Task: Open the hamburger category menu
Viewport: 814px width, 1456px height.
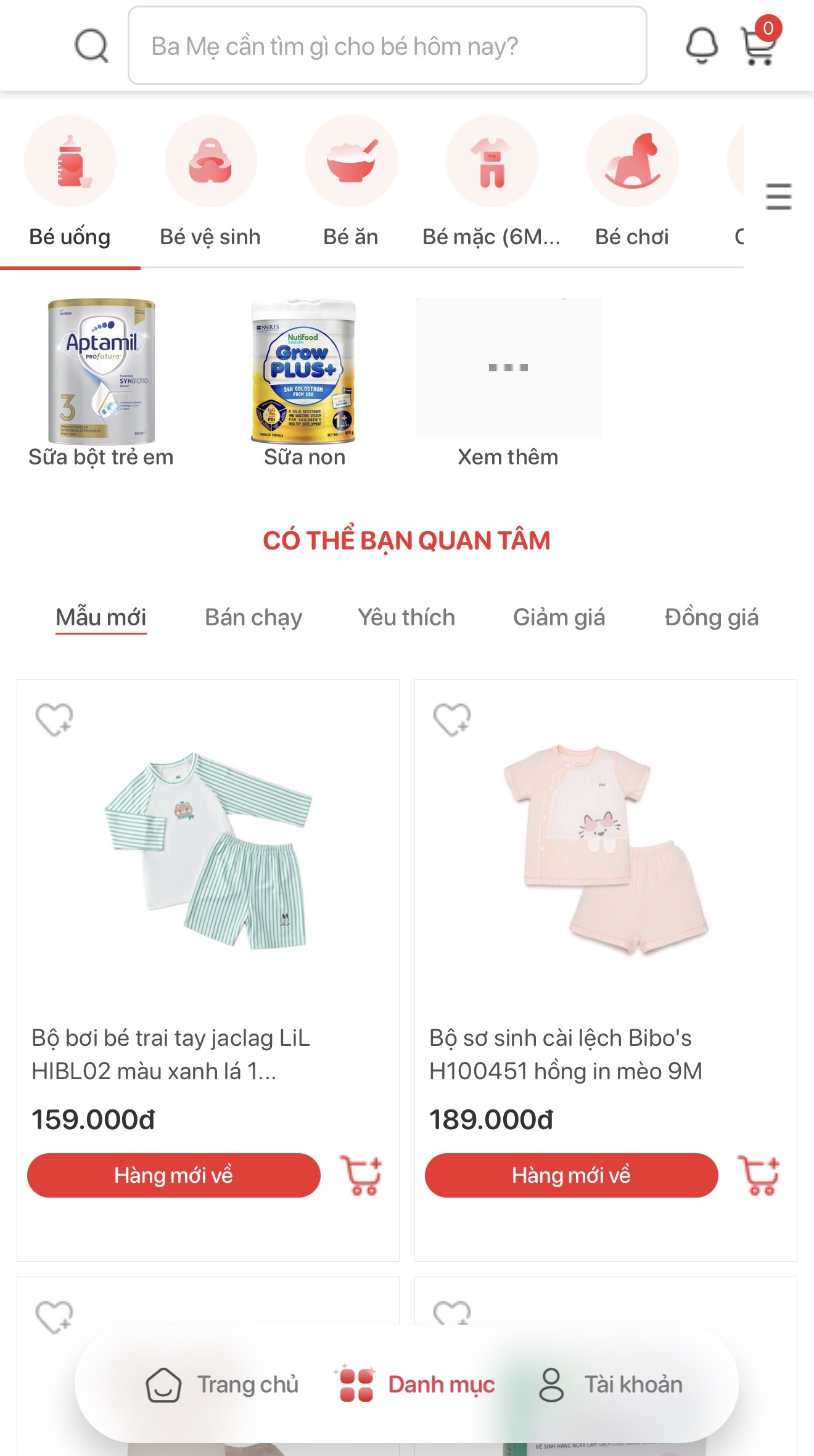Action: pyautogui.click(x=778, y=197)
